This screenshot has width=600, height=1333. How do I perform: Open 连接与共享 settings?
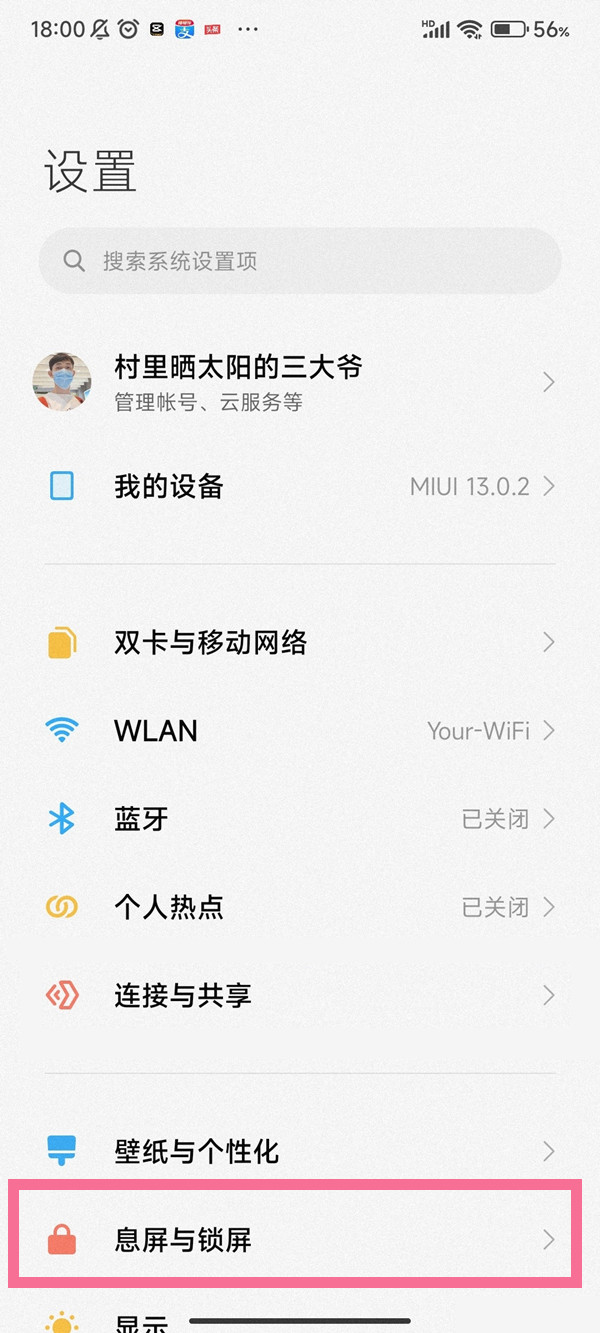300,995
